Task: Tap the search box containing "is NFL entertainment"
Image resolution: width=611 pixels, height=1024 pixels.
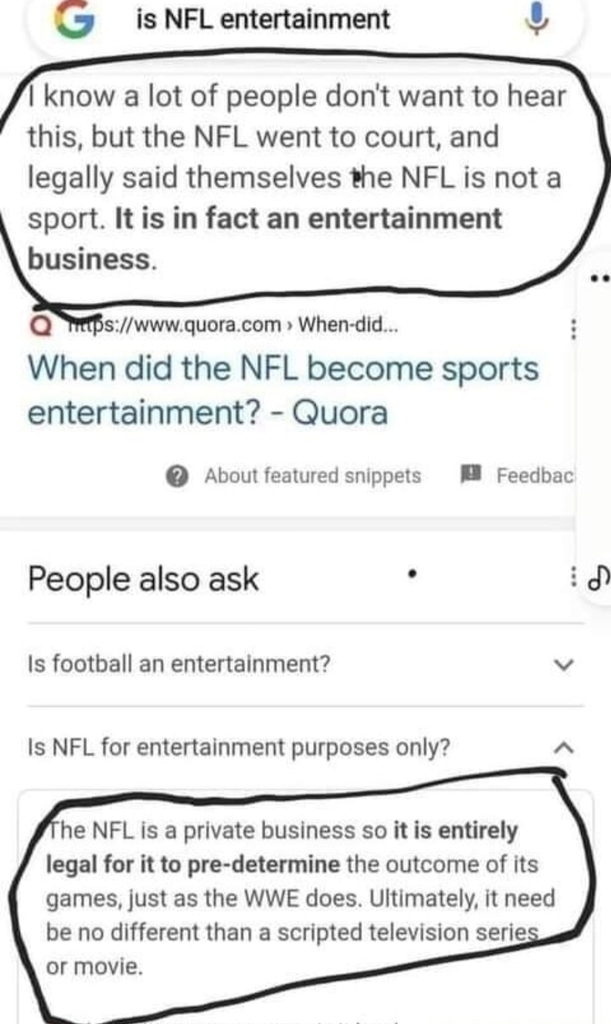Action: 300,20
